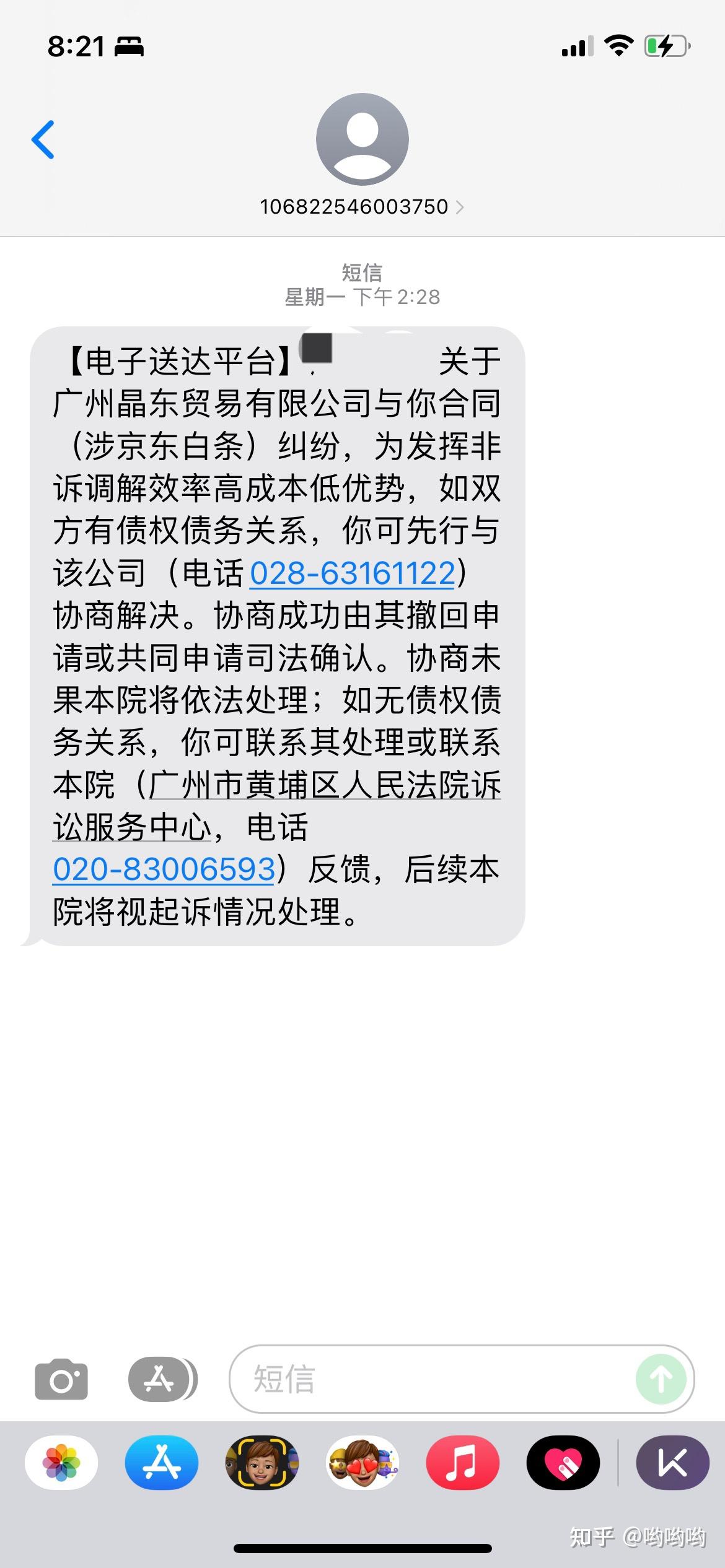Viewport: 725px width, 1568px height.
Task: Open the Music app in the drawer
Action: tap(462, 1463)
